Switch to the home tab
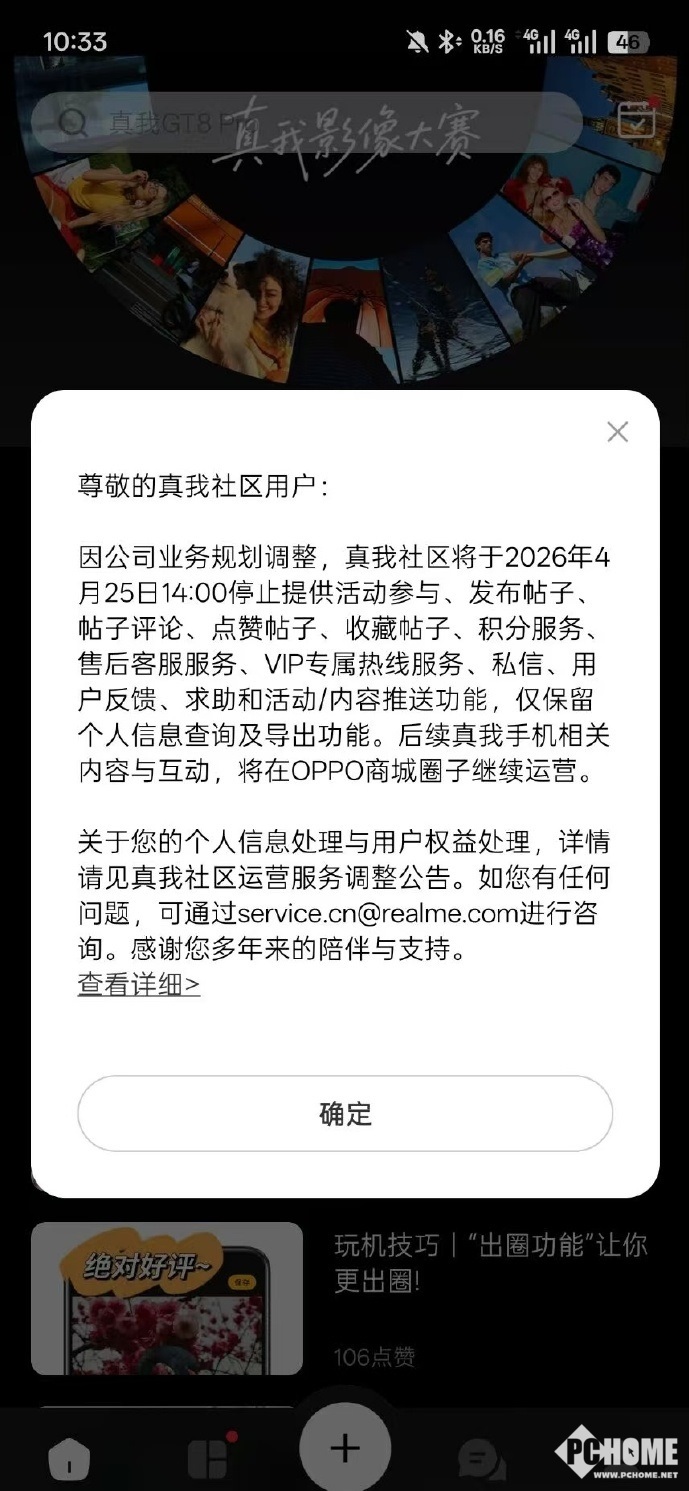Viewport: 689px width, 1491px height. 68,1460
